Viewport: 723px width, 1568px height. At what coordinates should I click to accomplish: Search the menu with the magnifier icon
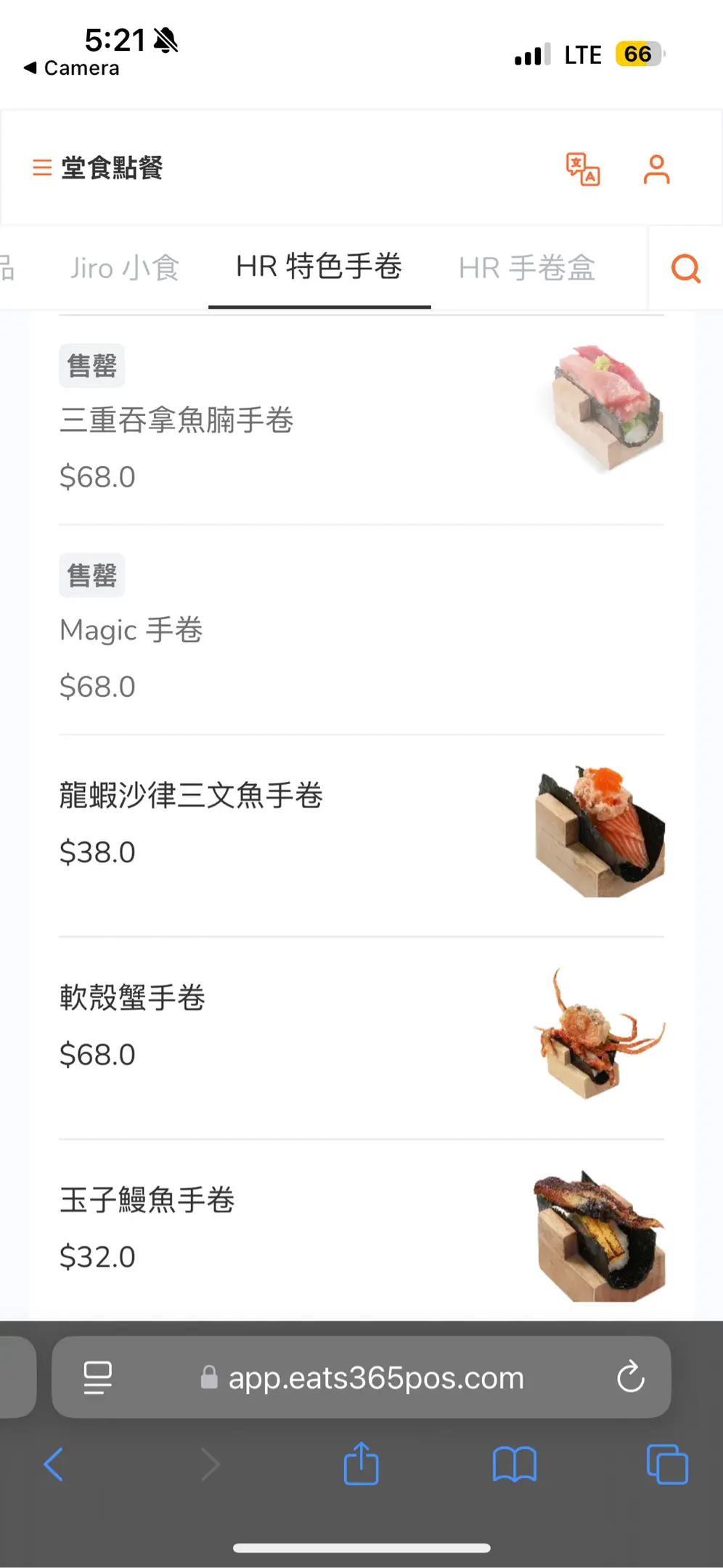click(x=685, y=269)
